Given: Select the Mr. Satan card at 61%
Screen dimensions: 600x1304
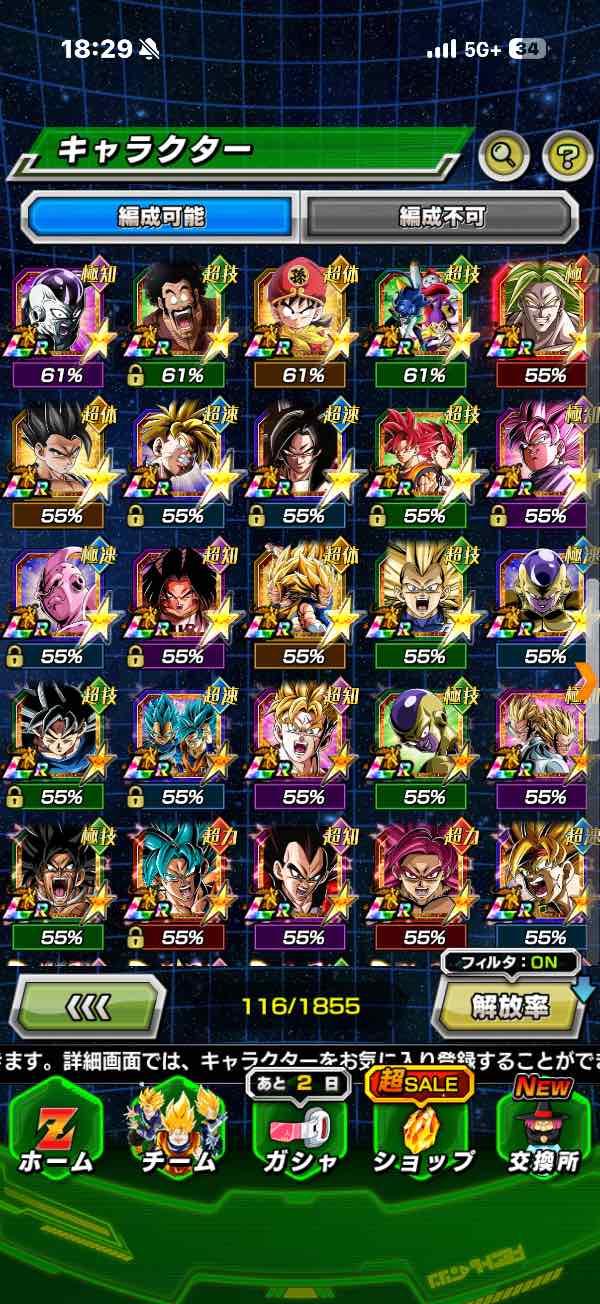Looking at the screenshot, I should [182, 324].
